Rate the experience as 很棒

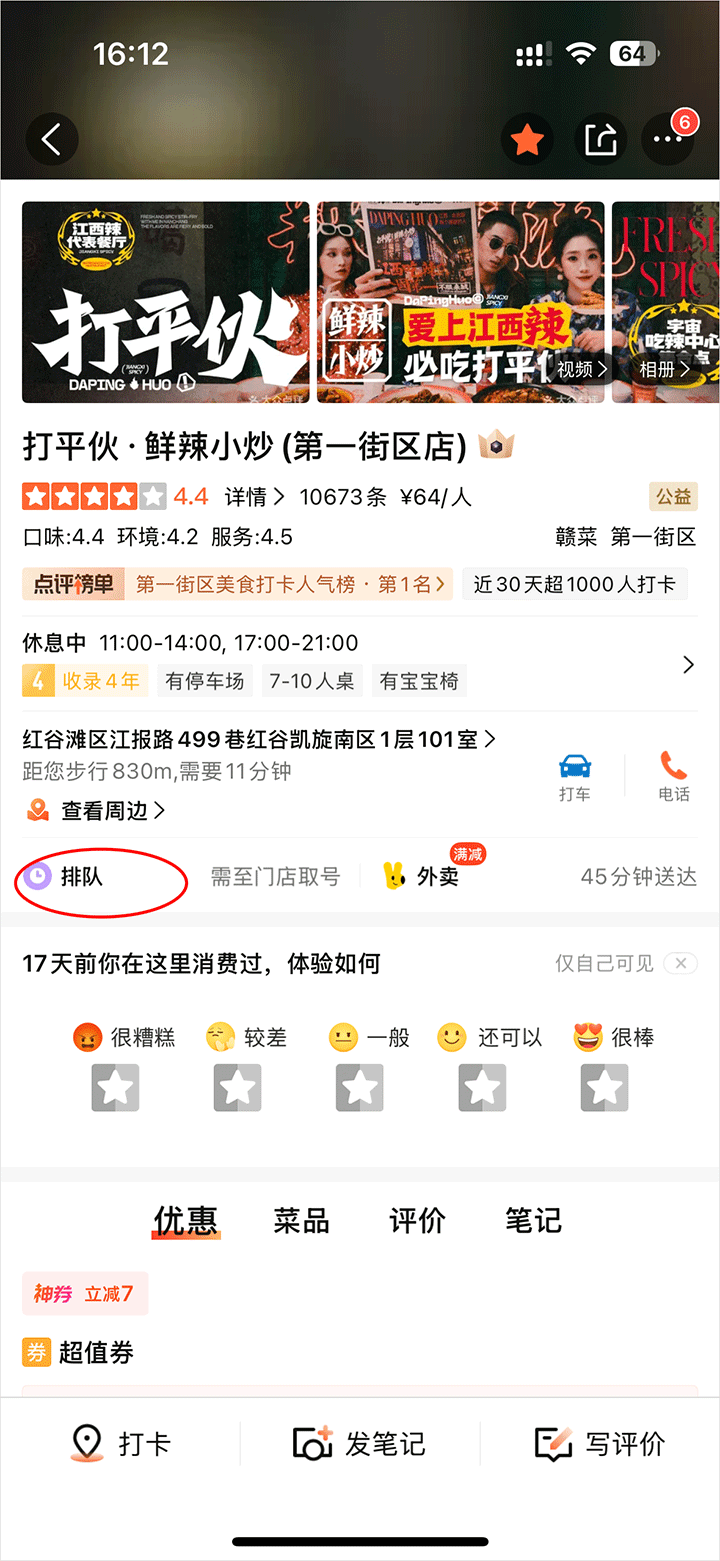click(604, 1087)
